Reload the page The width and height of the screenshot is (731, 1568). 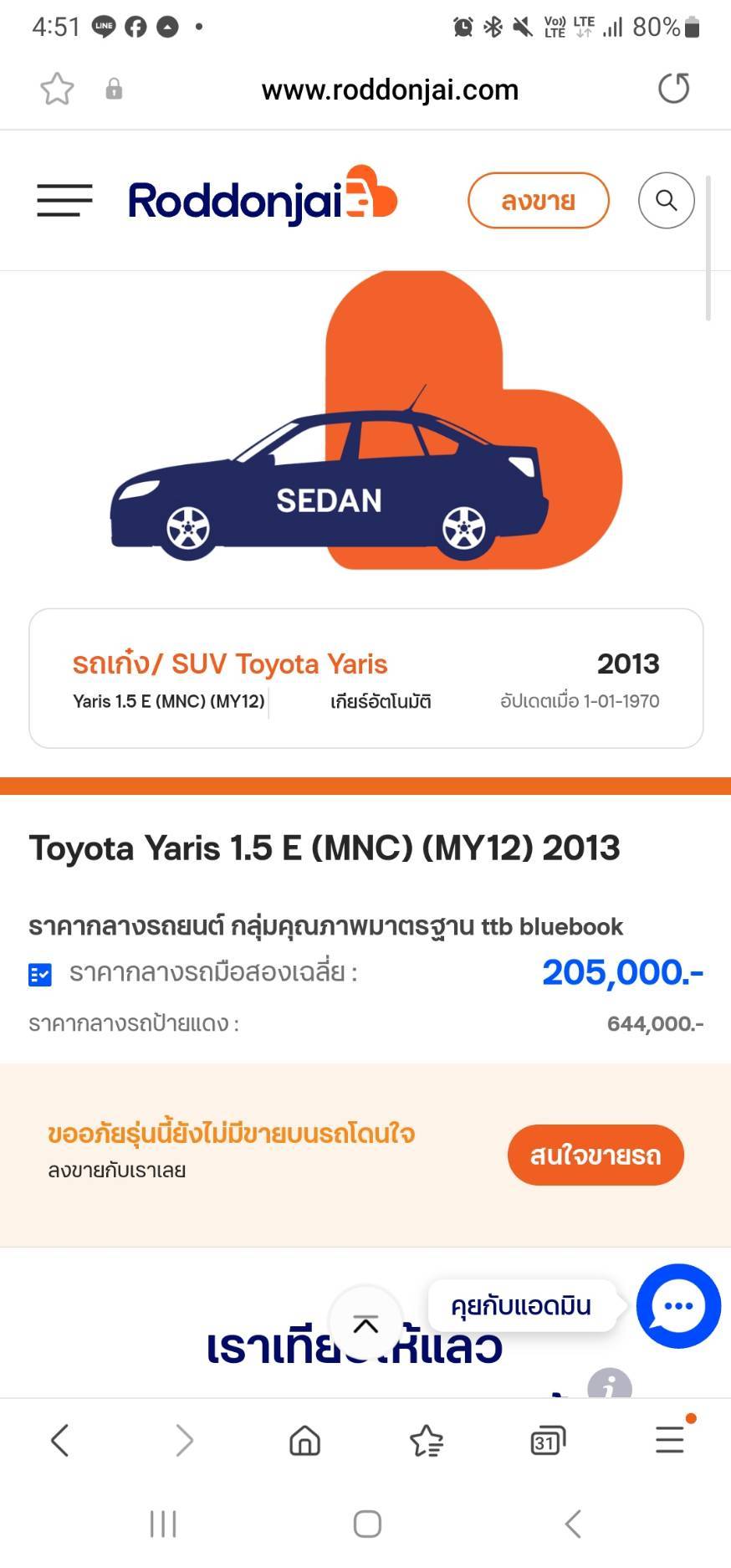[x=673, y=89]
